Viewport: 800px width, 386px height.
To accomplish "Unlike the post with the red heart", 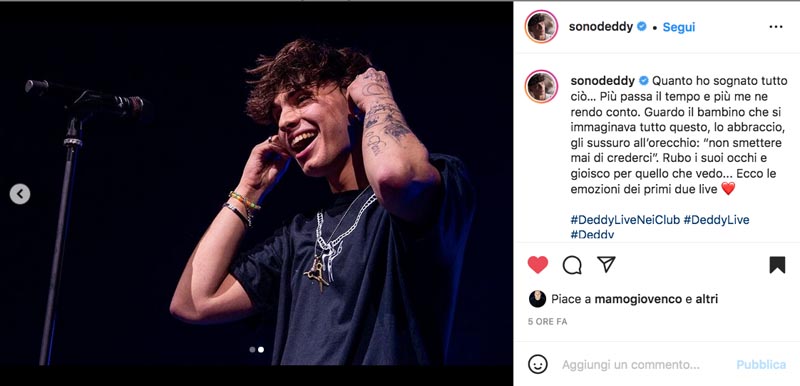I will (537, 265).
